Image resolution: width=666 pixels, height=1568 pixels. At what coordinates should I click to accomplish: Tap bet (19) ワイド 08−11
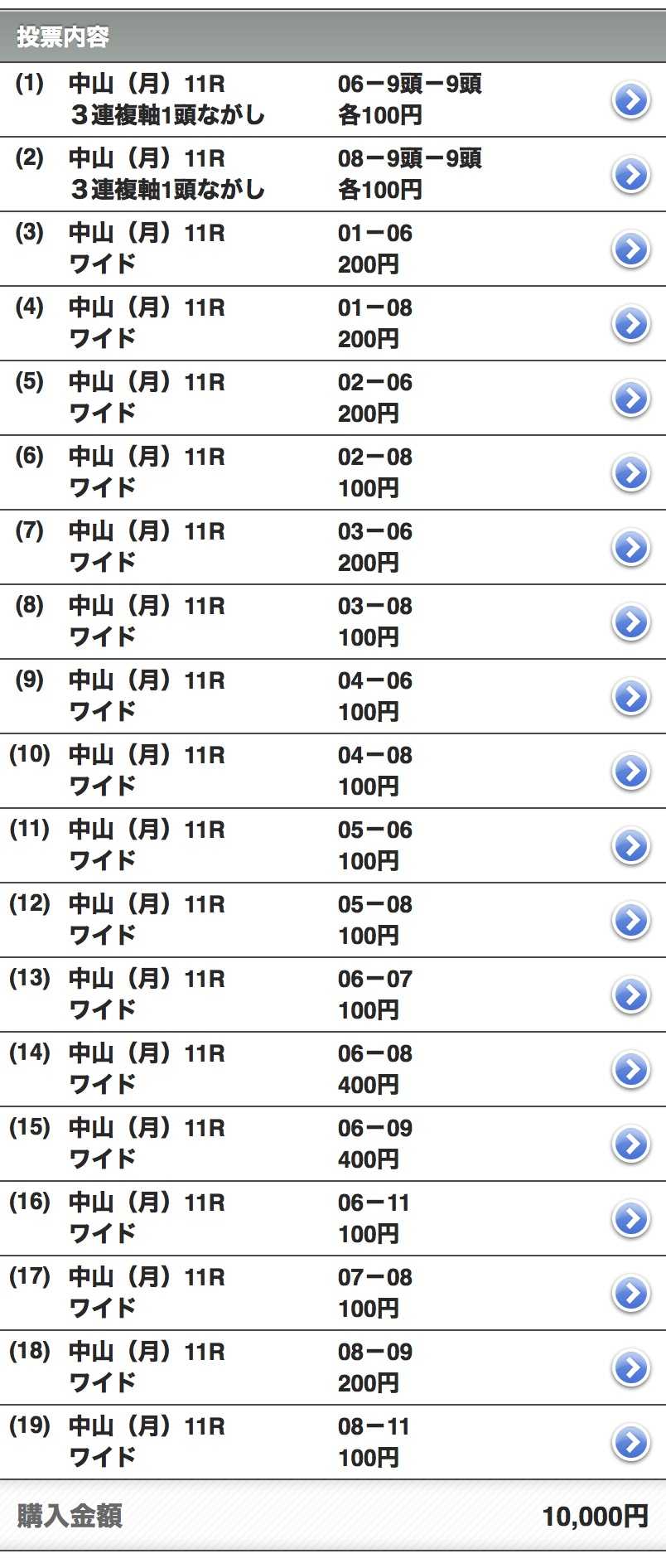tap(630, 1443)
